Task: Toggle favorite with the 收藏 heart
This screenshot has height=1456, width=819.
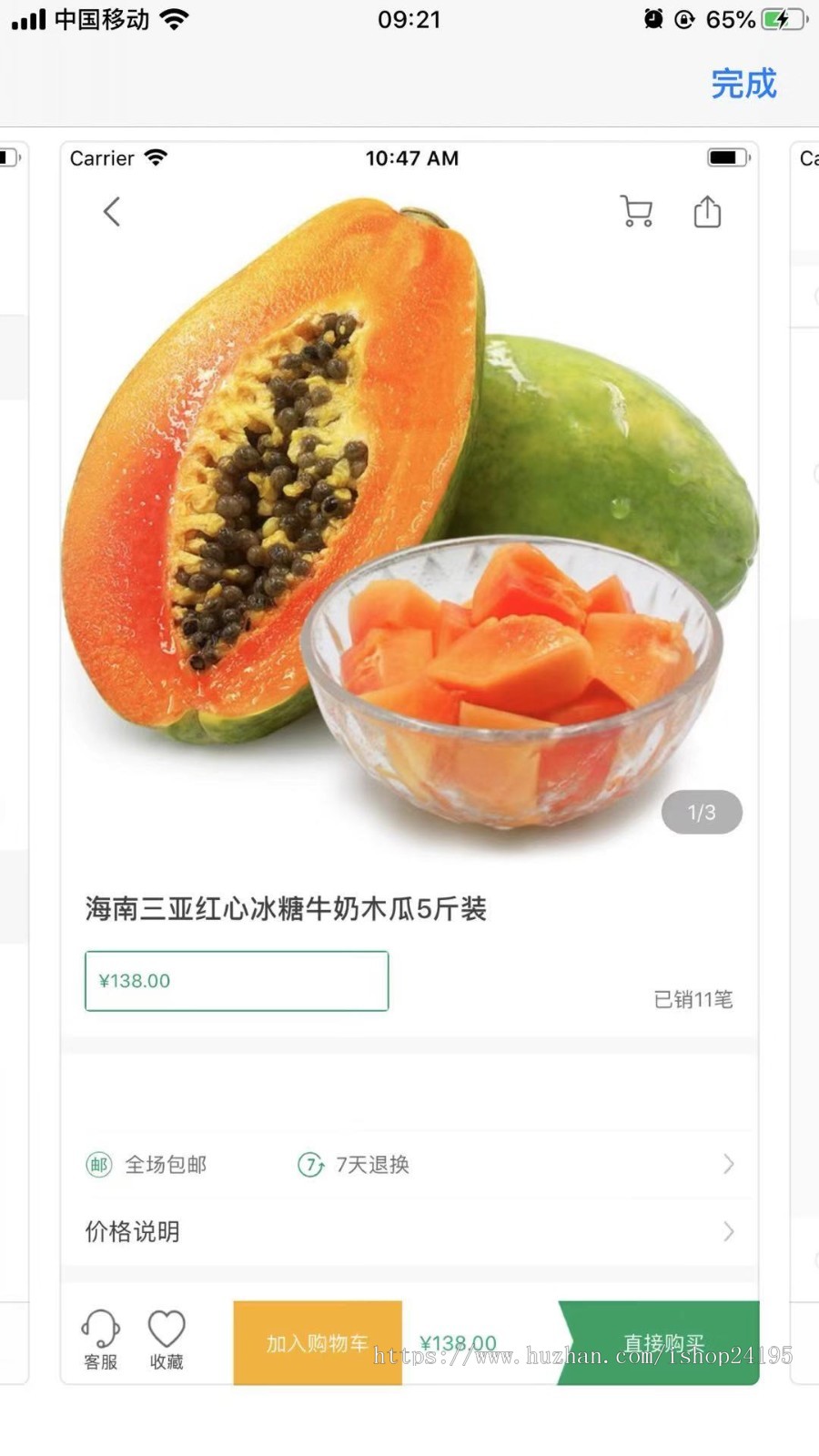Action: point(165,1330)
